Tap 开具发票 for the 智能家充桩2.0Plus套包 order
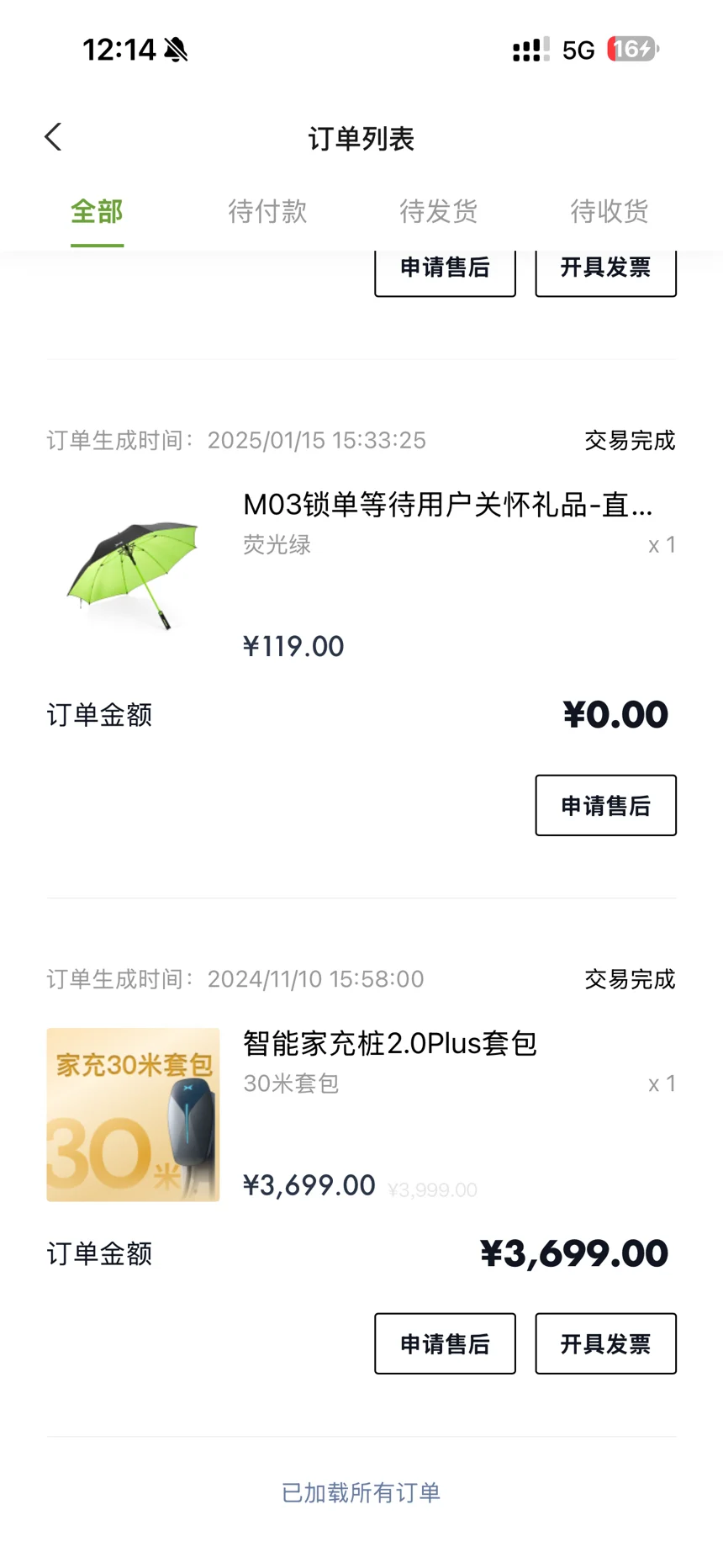The height and width of the screenshot is (1568, 723). tap(605, 1343)
